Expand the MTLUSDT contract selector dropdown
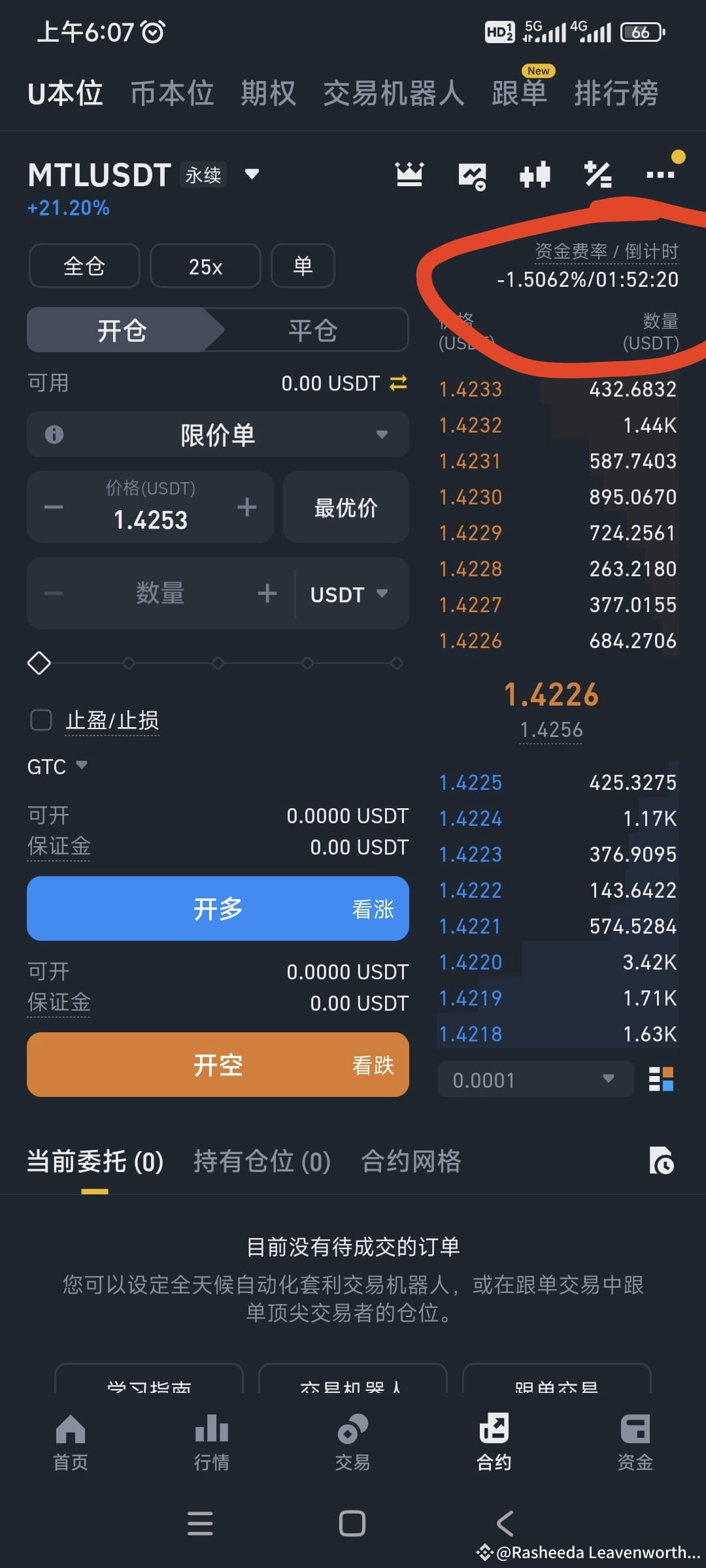Viewport: 706px width, 1568px height. pyautogui.click(x=251, y=174)
